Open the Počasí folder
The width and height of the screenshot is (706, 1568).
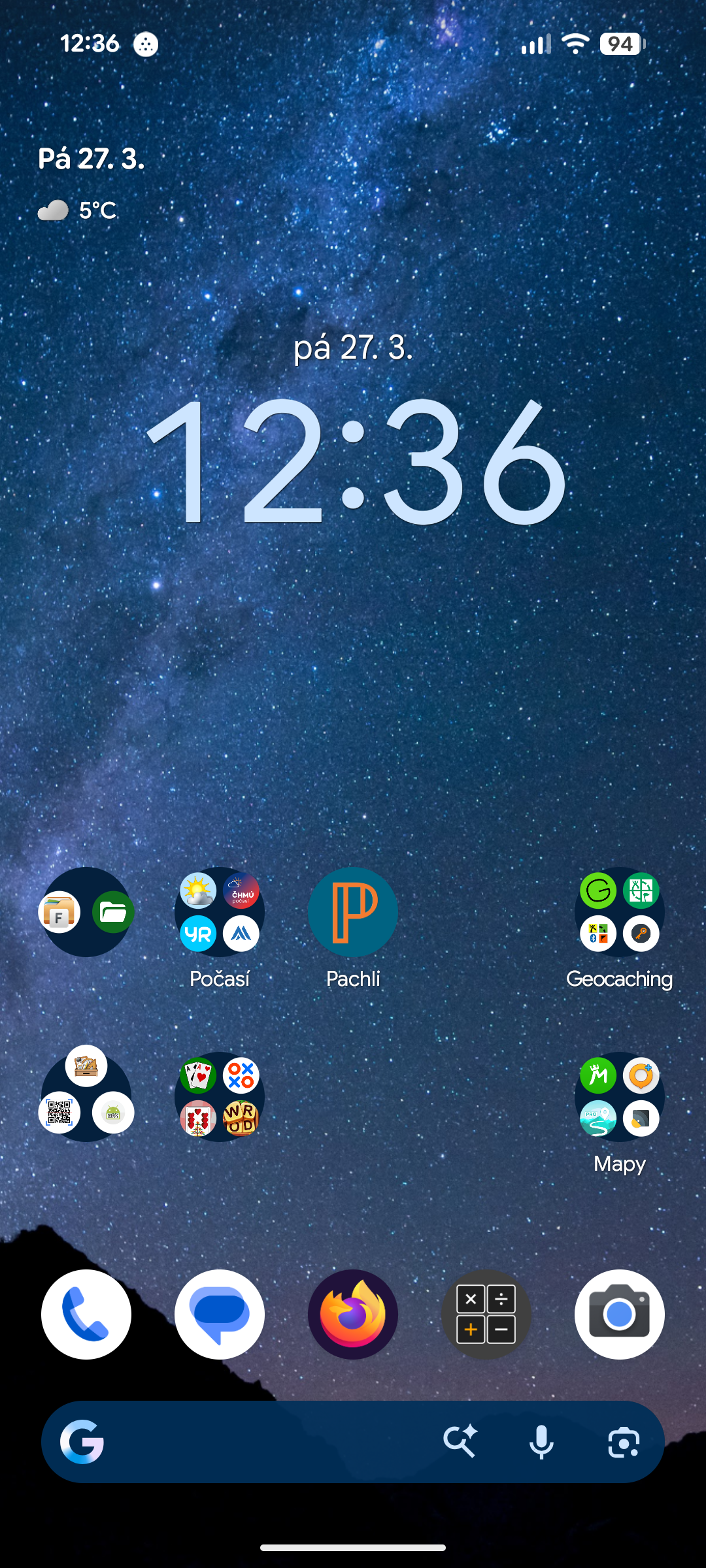[x=220, y=912]
